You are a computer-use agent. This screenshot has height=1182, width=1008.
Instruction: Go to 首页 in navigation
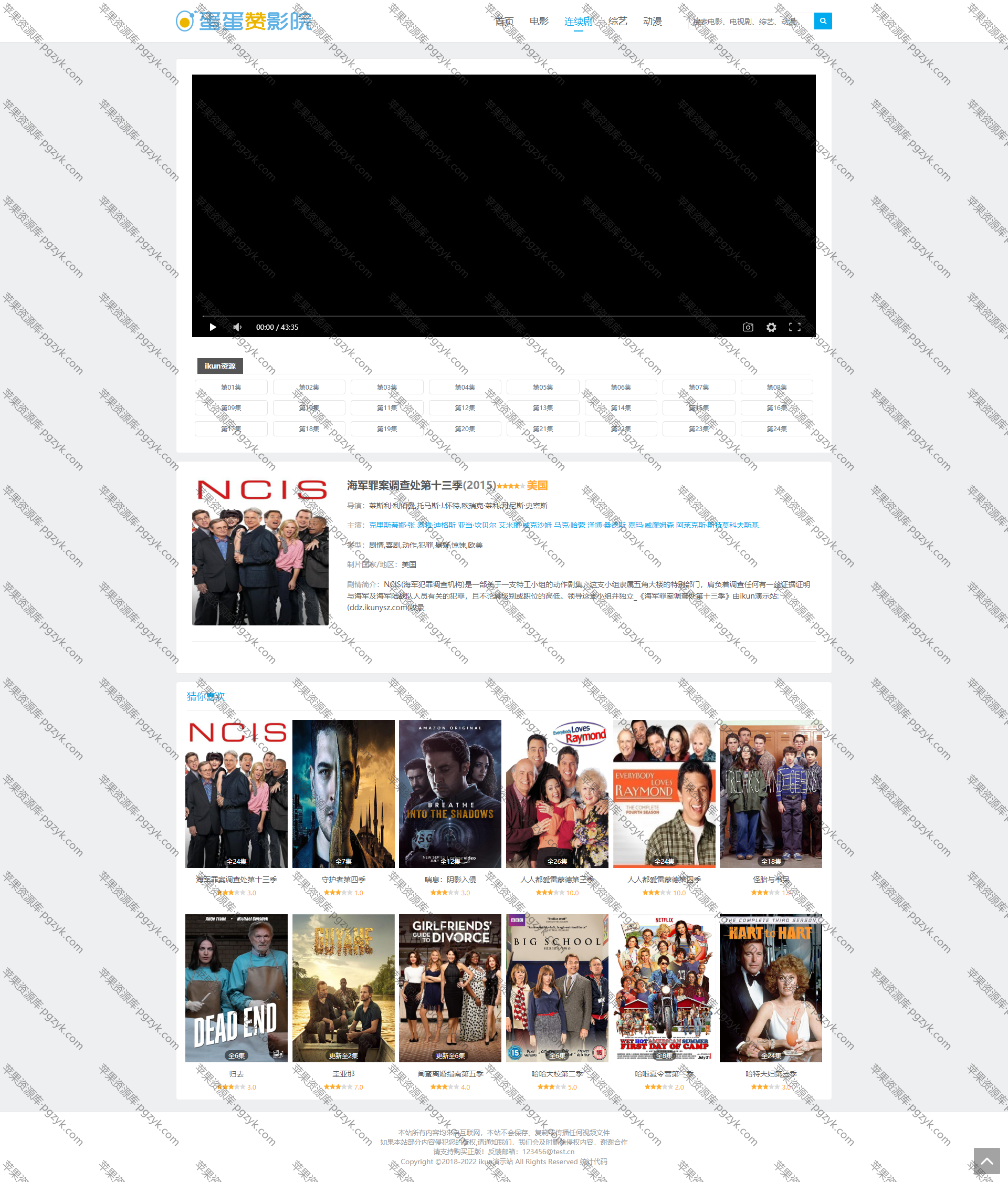coord(503,22)
